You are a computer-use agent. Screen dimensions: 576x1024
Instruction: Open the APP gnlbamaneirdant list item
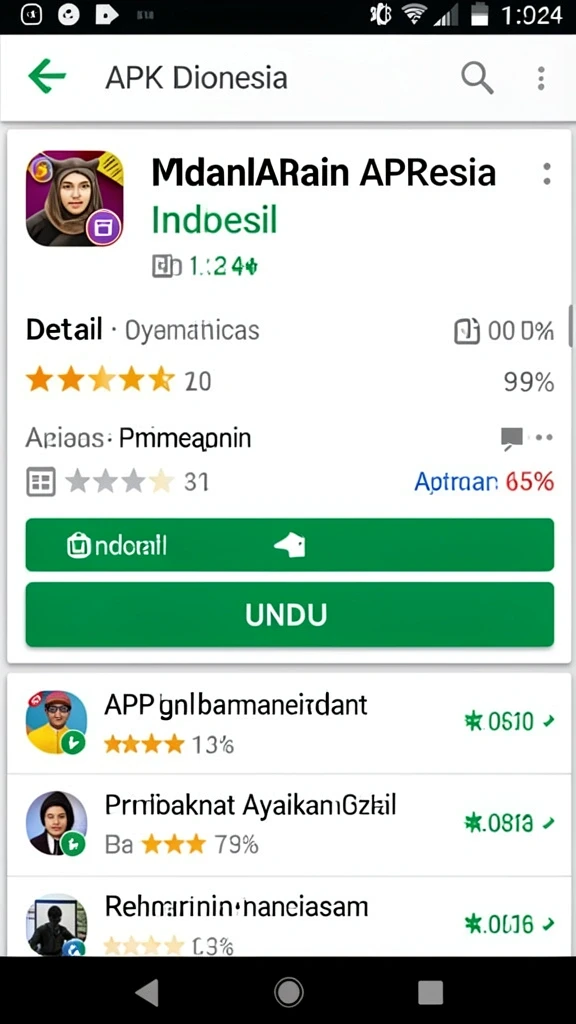[x=288, y=724]
